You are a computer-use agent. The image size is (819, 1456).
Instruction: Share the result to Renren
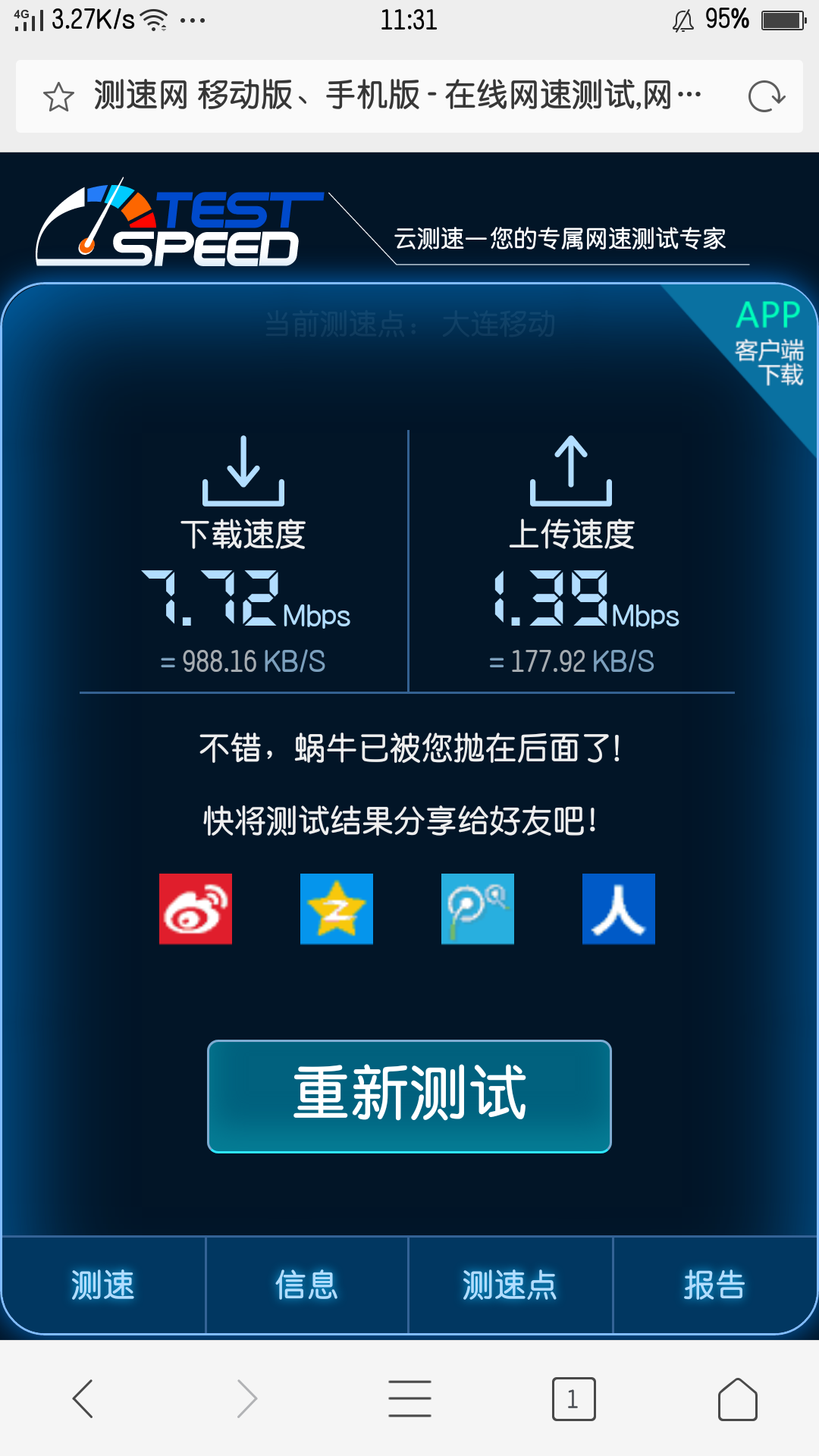point(619,908)
